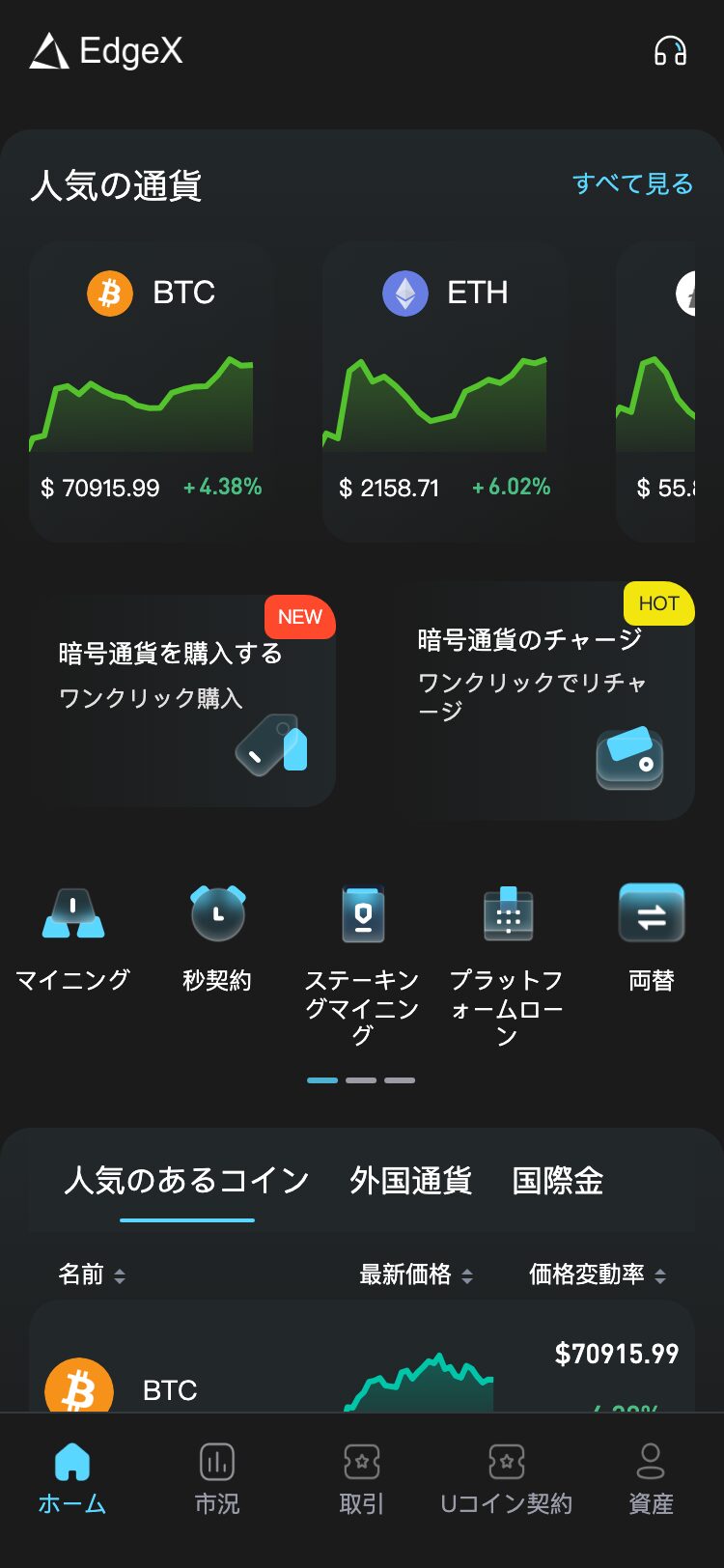The image size is (724, 1568).
Task: Open the 国際金 tab
Action: pyautogui.click(x=558, y=1180)
